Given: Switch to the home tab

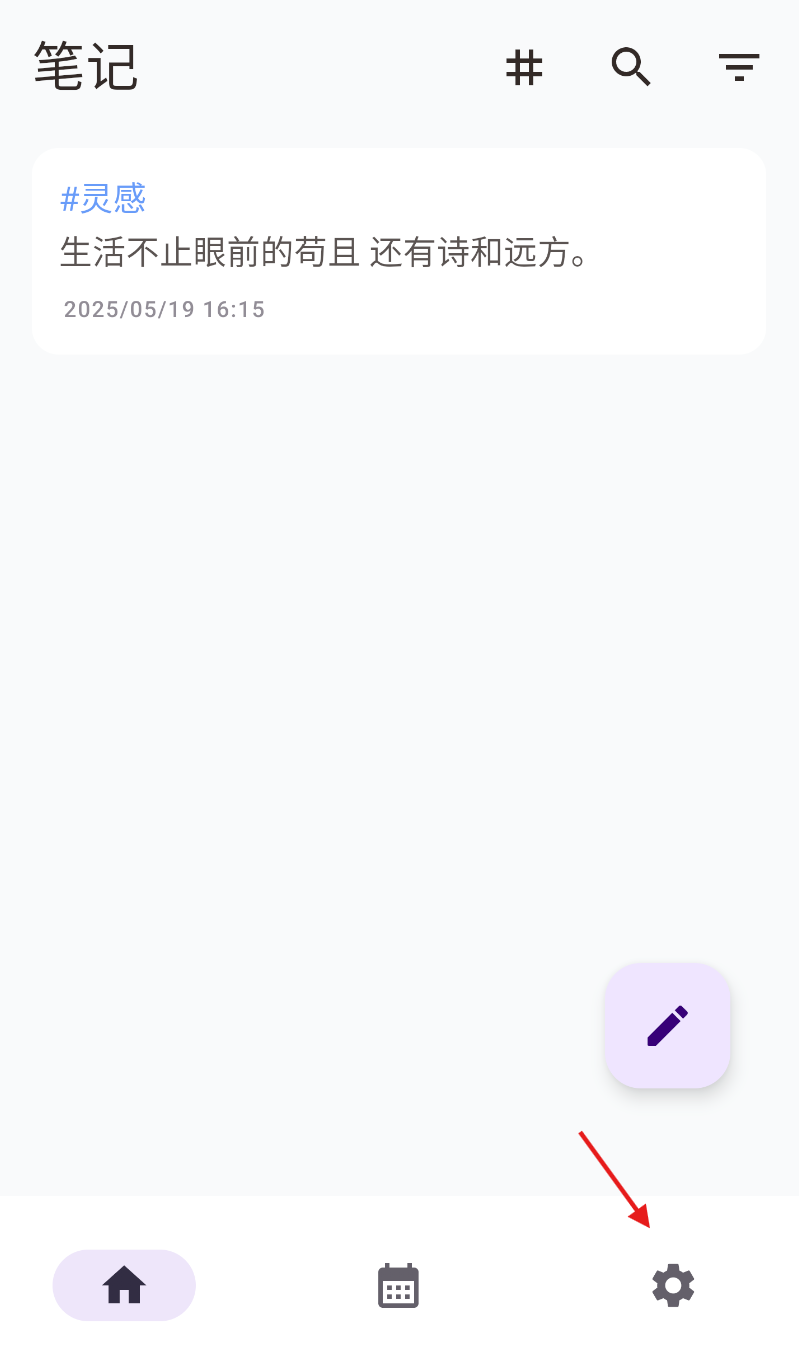Looking at the screenshot, I should (x=124, y=1285).
